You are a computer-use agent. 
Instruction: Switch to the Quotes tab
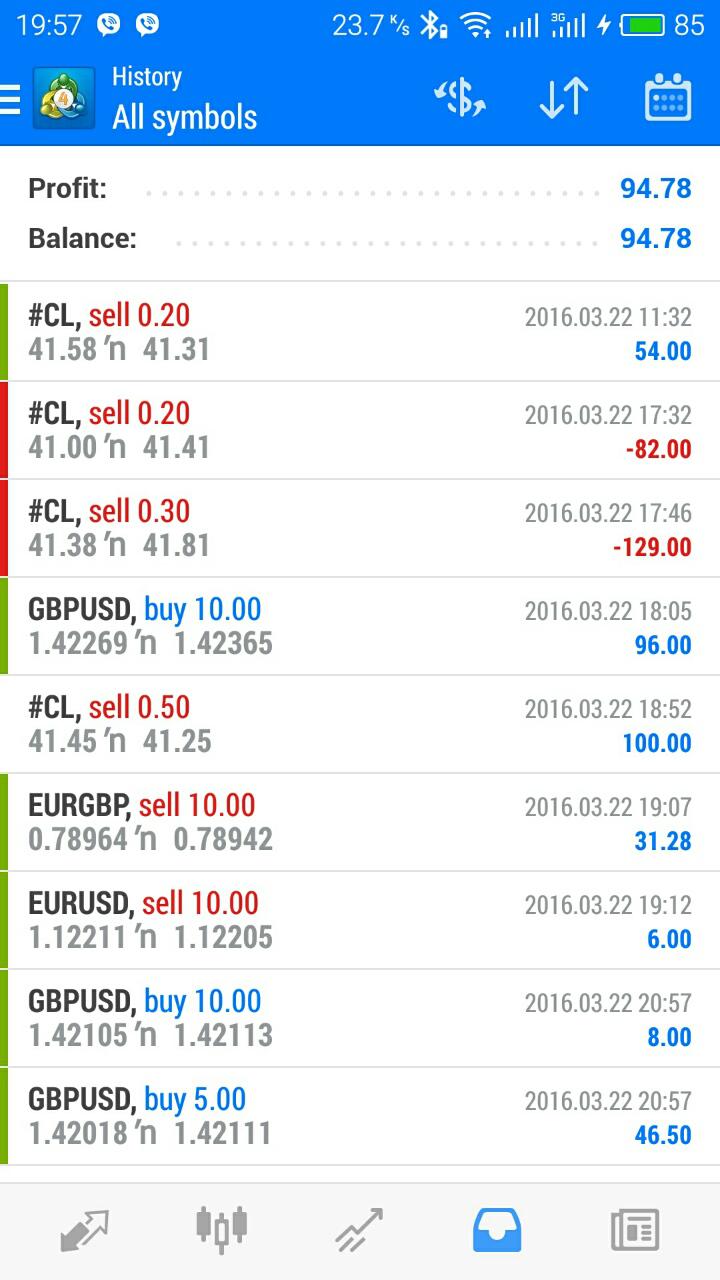tap(84, 1231)
